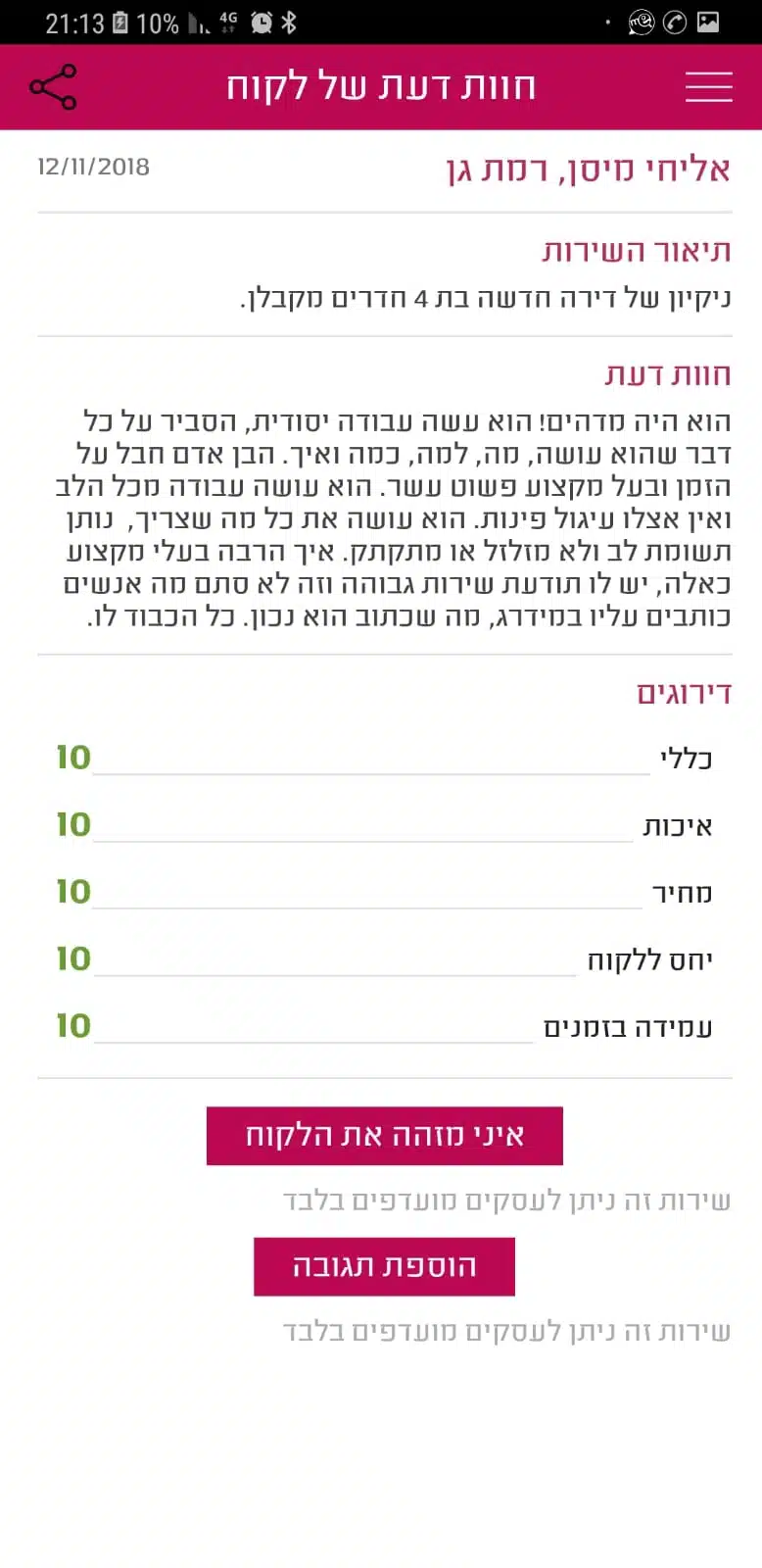Viewport: 762px width, 1568px height.
Task: Open the hamburger menu
Action: 708,87
